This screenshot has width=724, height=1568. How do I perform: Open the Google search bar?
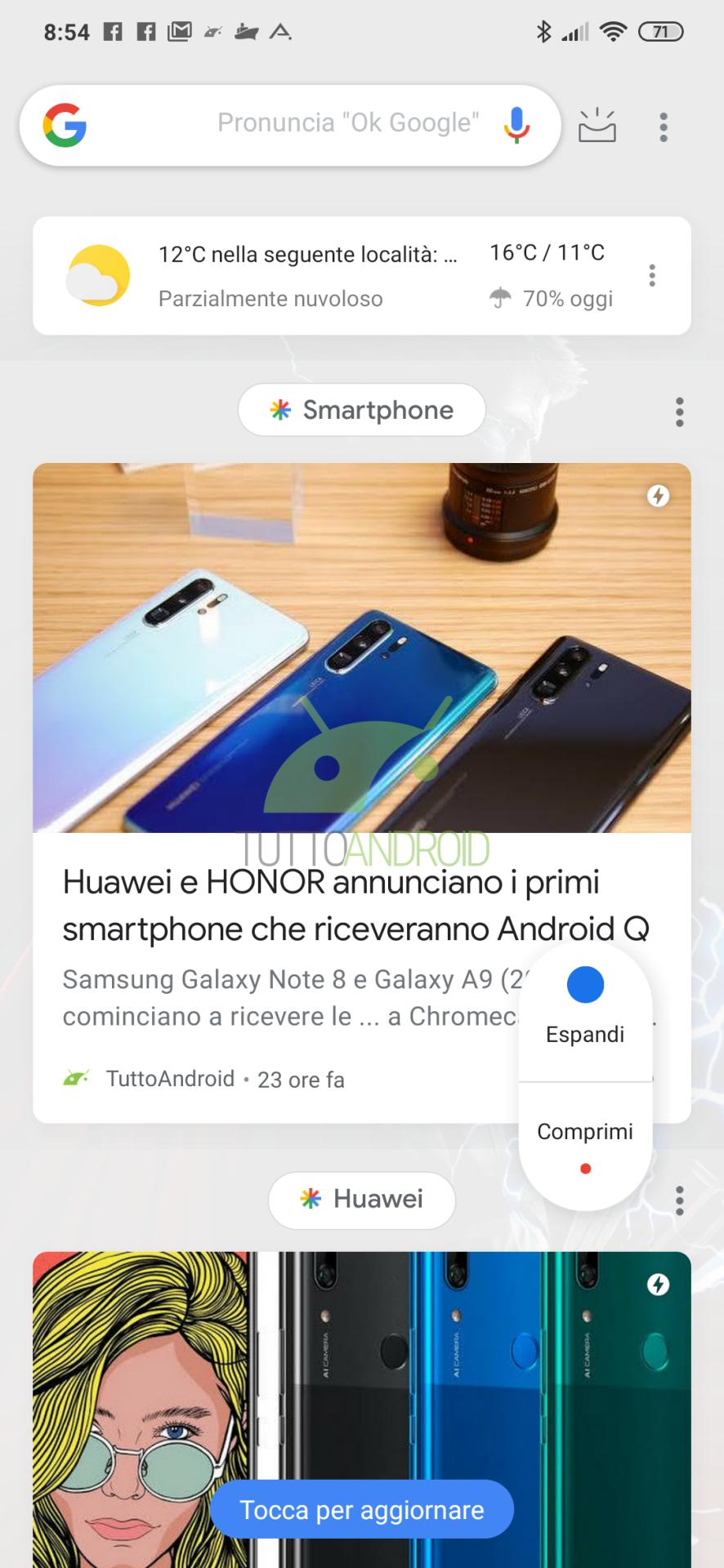[290, 125]
